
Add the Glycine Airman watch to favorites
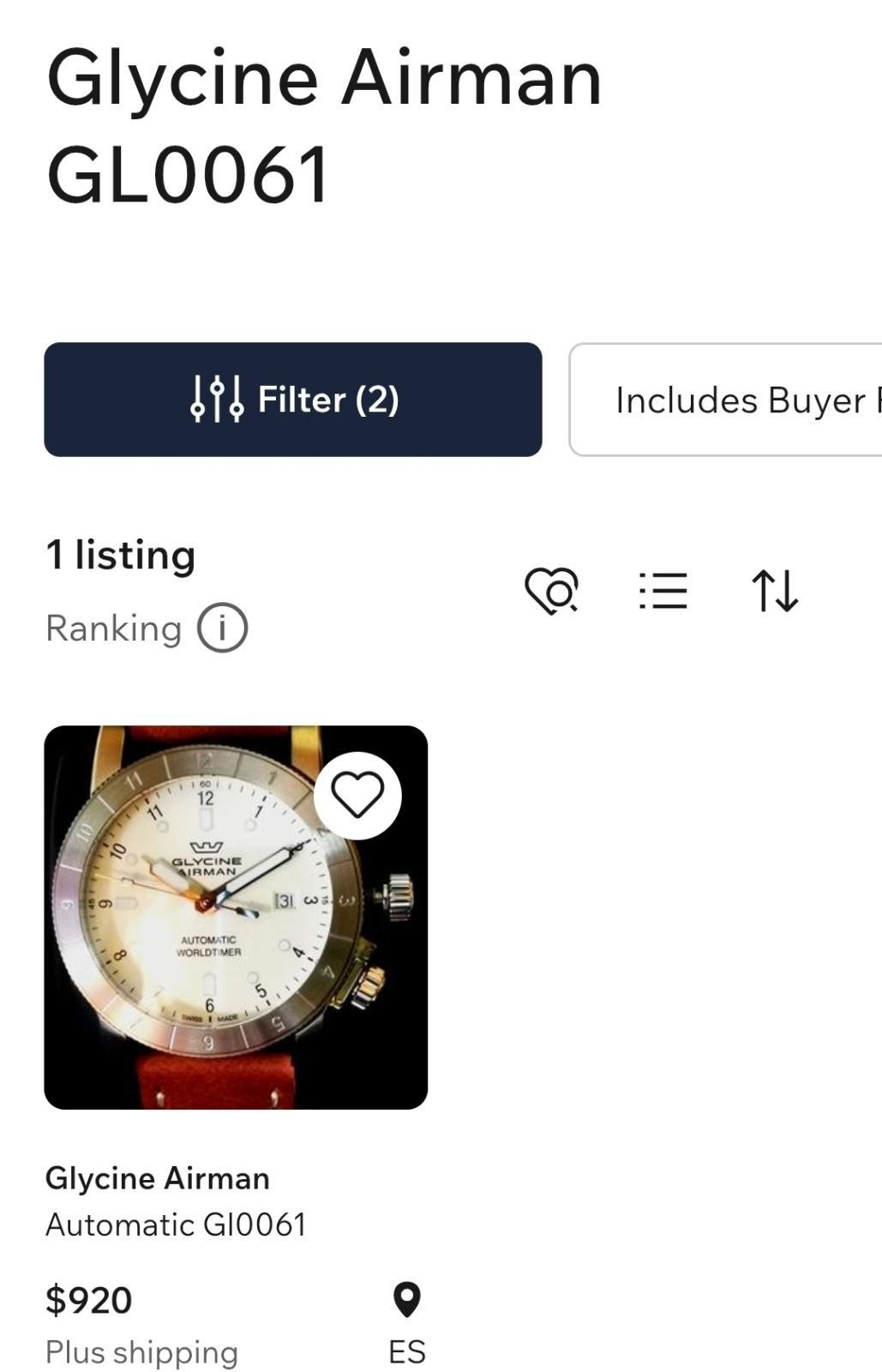pyautogui.click(x=357, y=795)
